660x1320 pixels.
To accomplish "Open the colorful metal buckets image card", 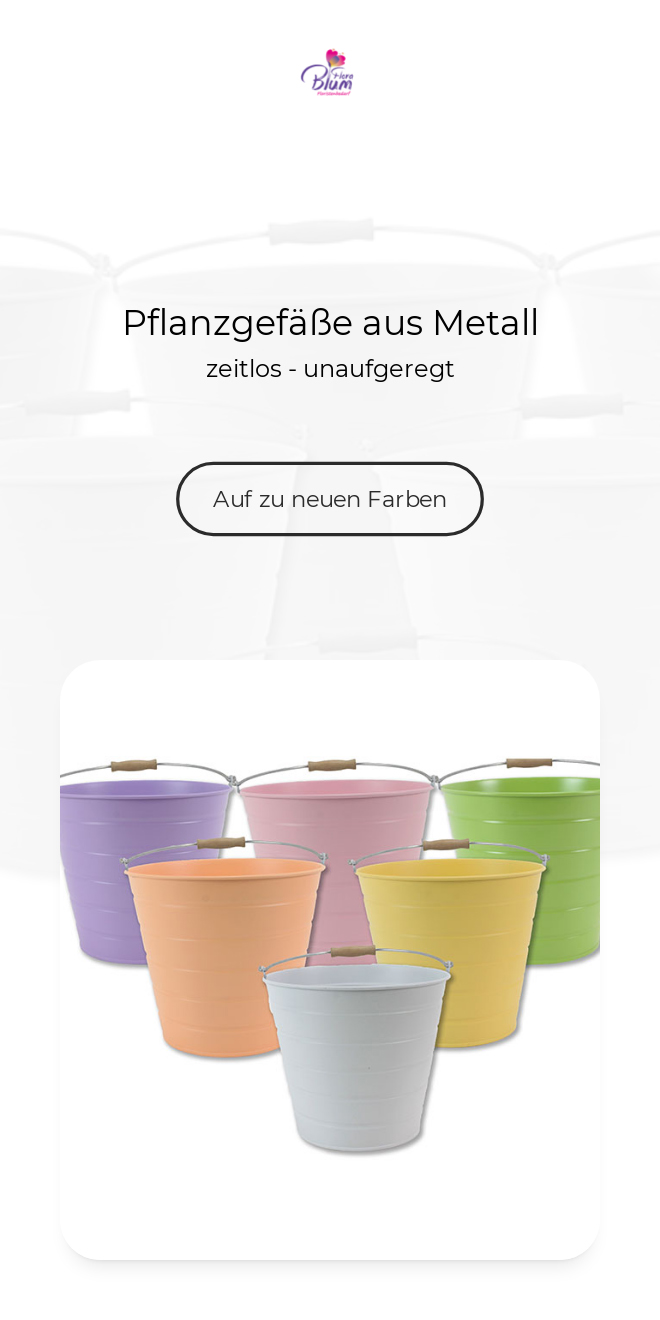I will tap(330, 958).
